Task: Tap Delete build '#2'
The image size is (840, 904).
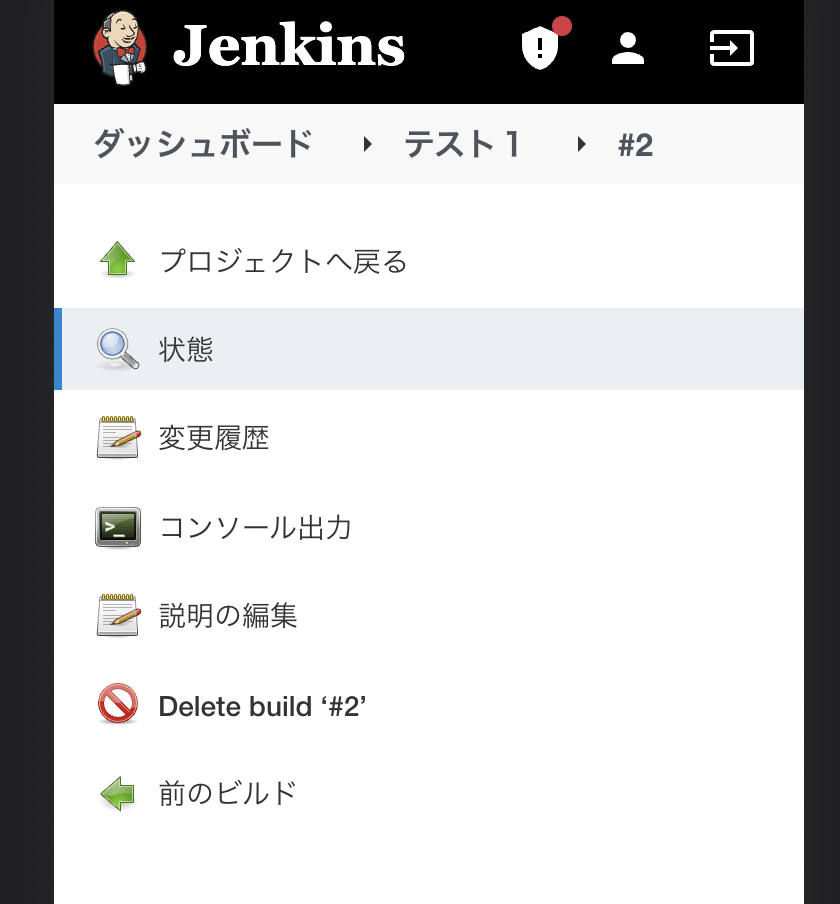Action: (x=262, y=706)
